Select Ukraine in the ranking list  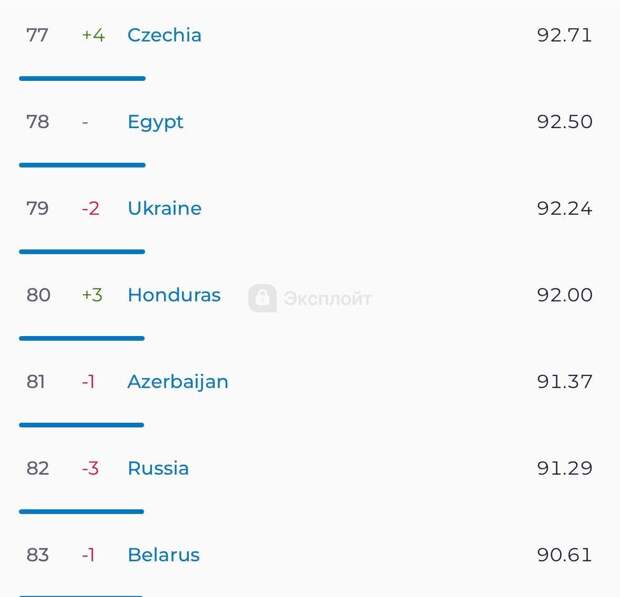(164, 208)
